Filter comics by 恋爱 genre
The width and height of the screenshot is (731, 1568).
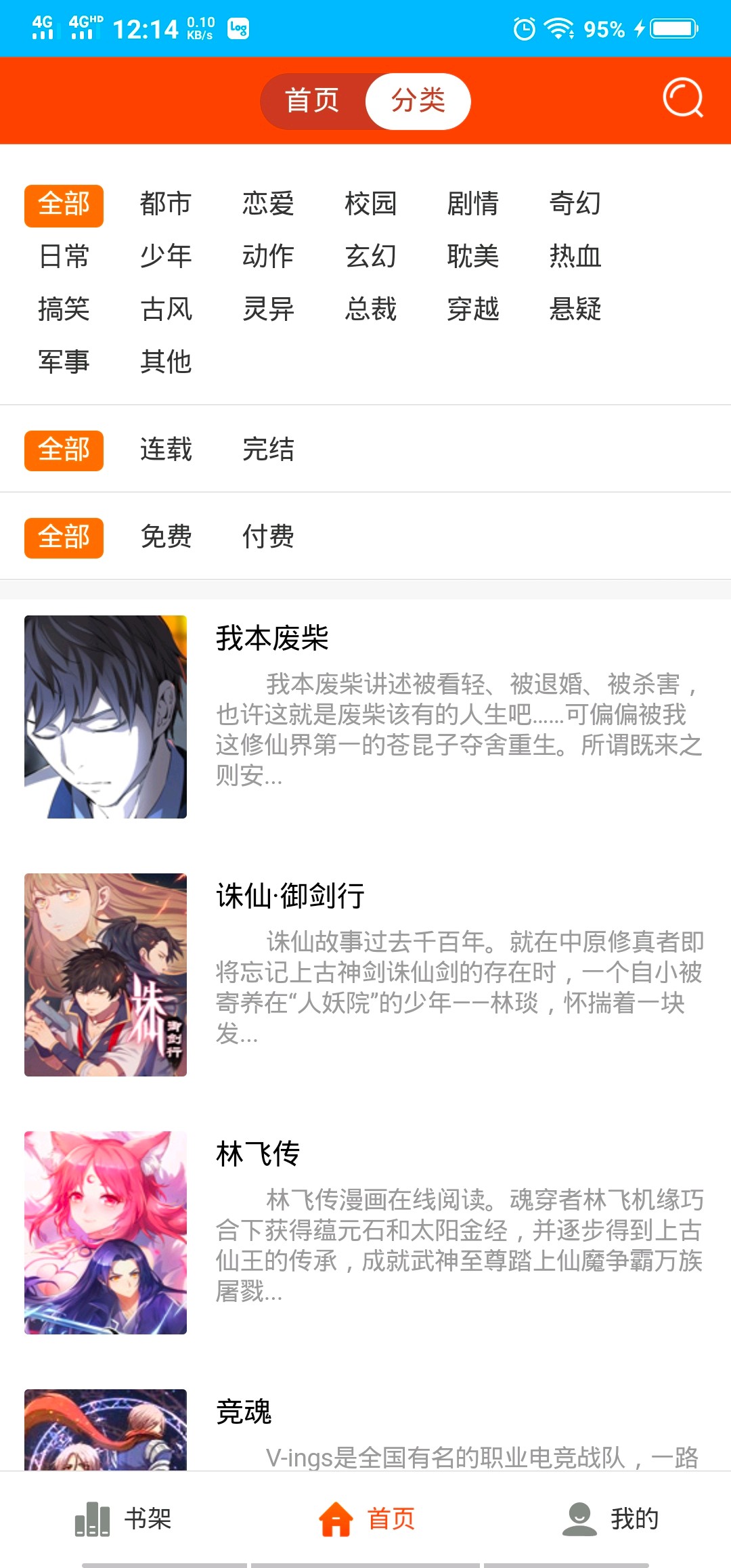268,204
